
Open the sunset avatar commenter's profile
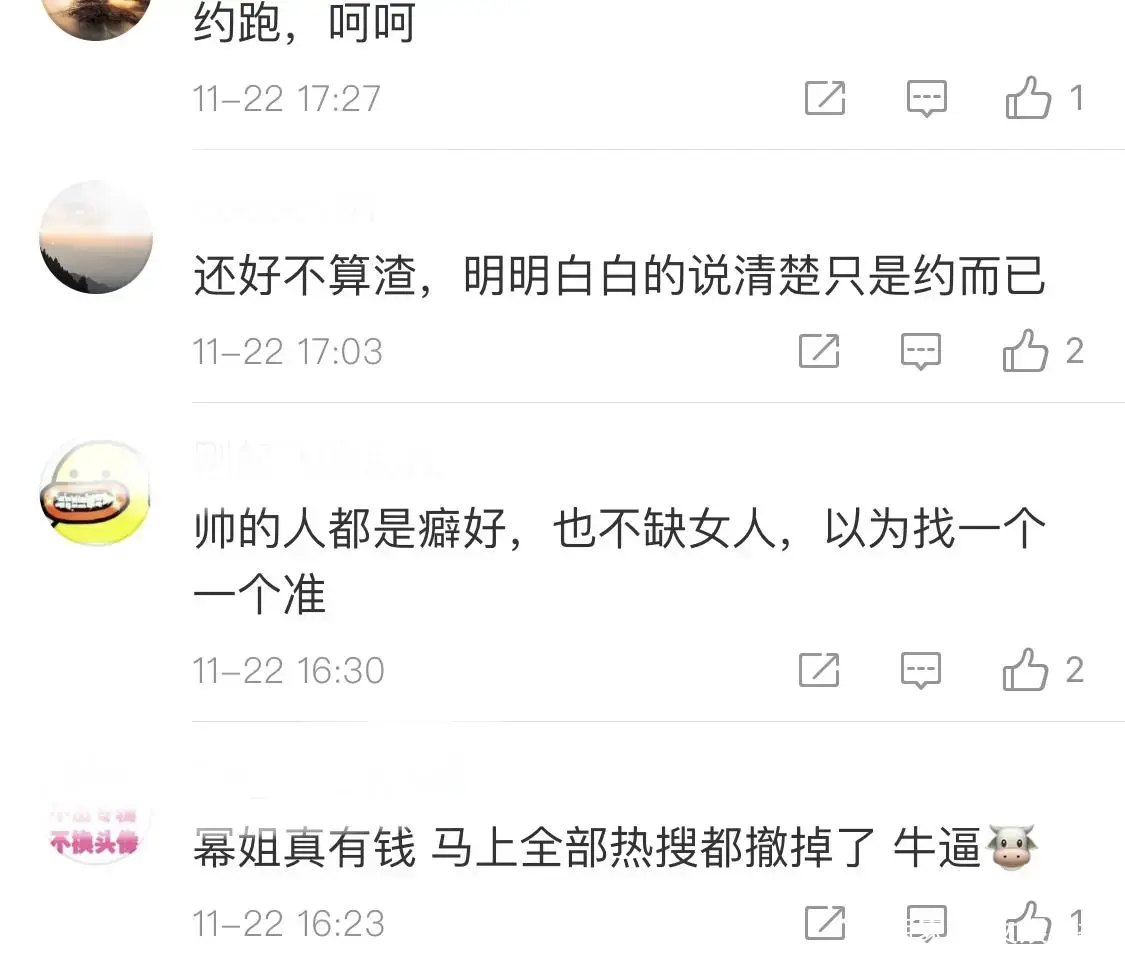[96, 238]
